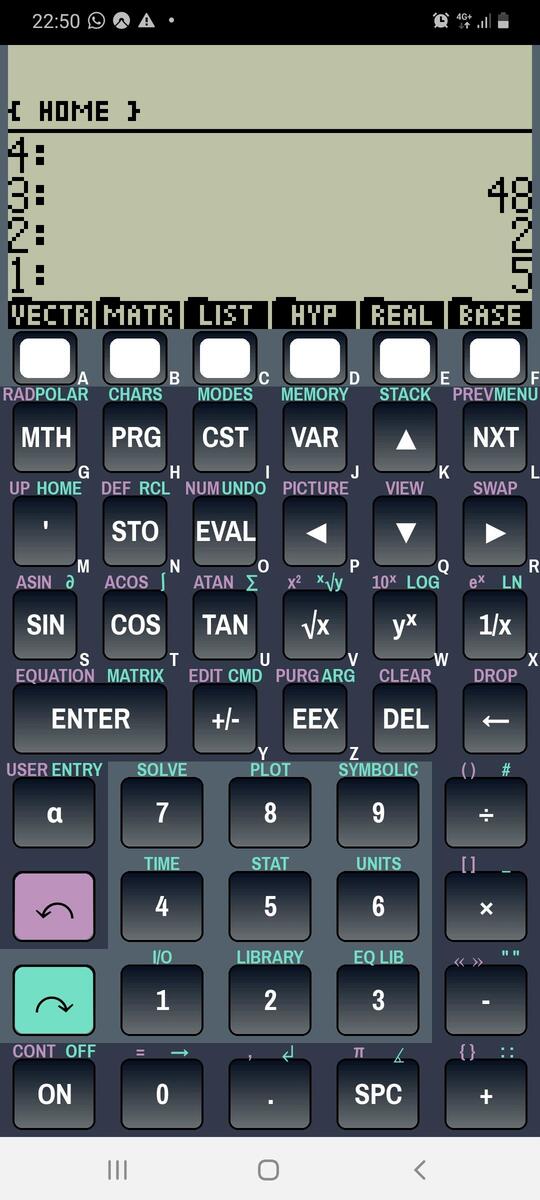The height and width of the screenshot is (1200, 540).
Task: Push the value with the ENTER key
Action: point(90,719)
